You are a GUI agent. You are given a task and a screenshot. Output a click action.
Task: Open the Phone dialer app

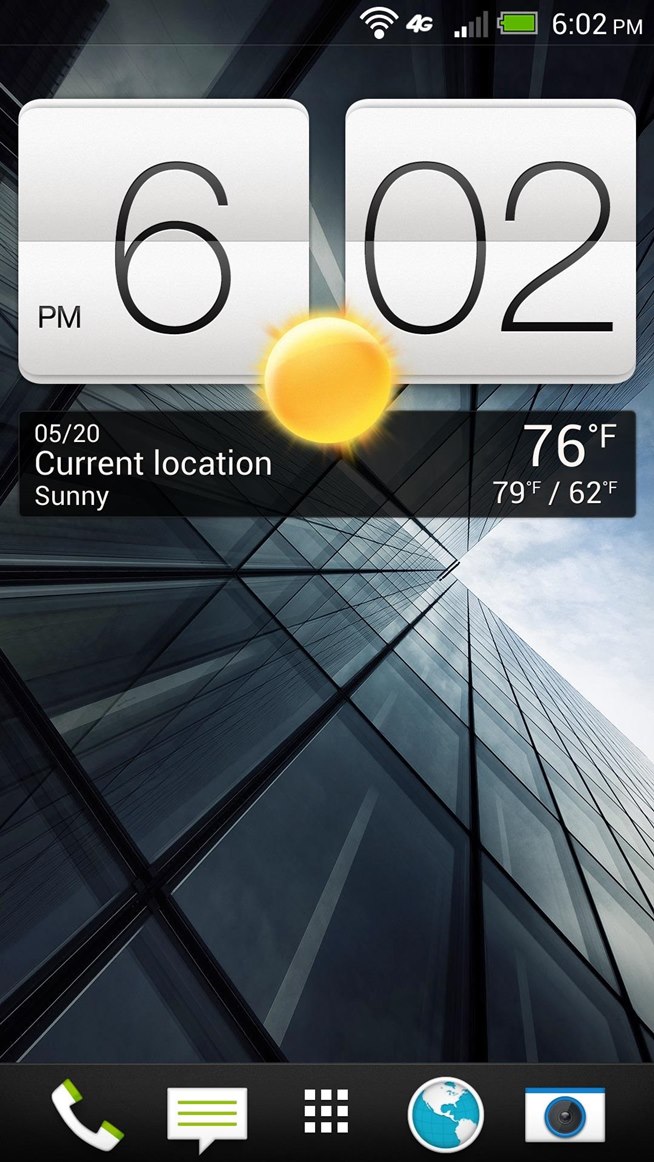pyautogui.click(x=86, y=1113)
